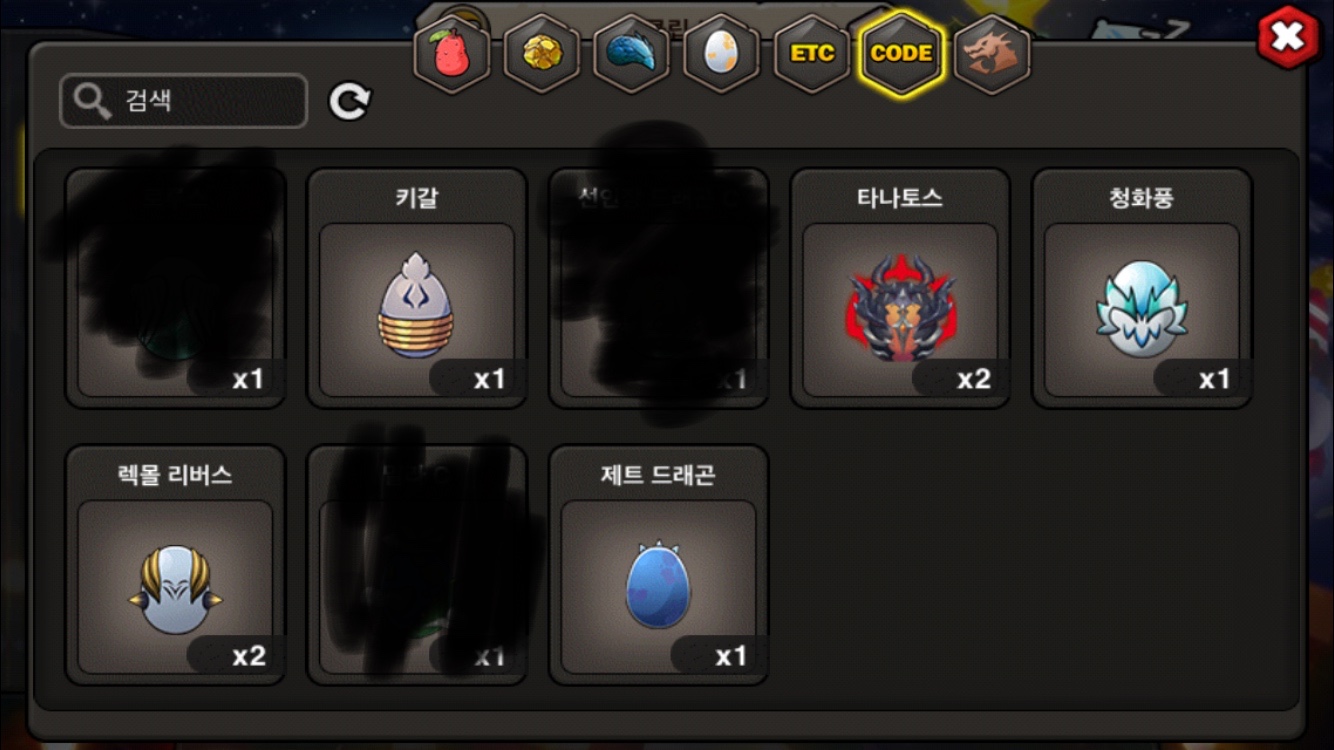
Task: Select the CODE tab
Action: [902, 54]
